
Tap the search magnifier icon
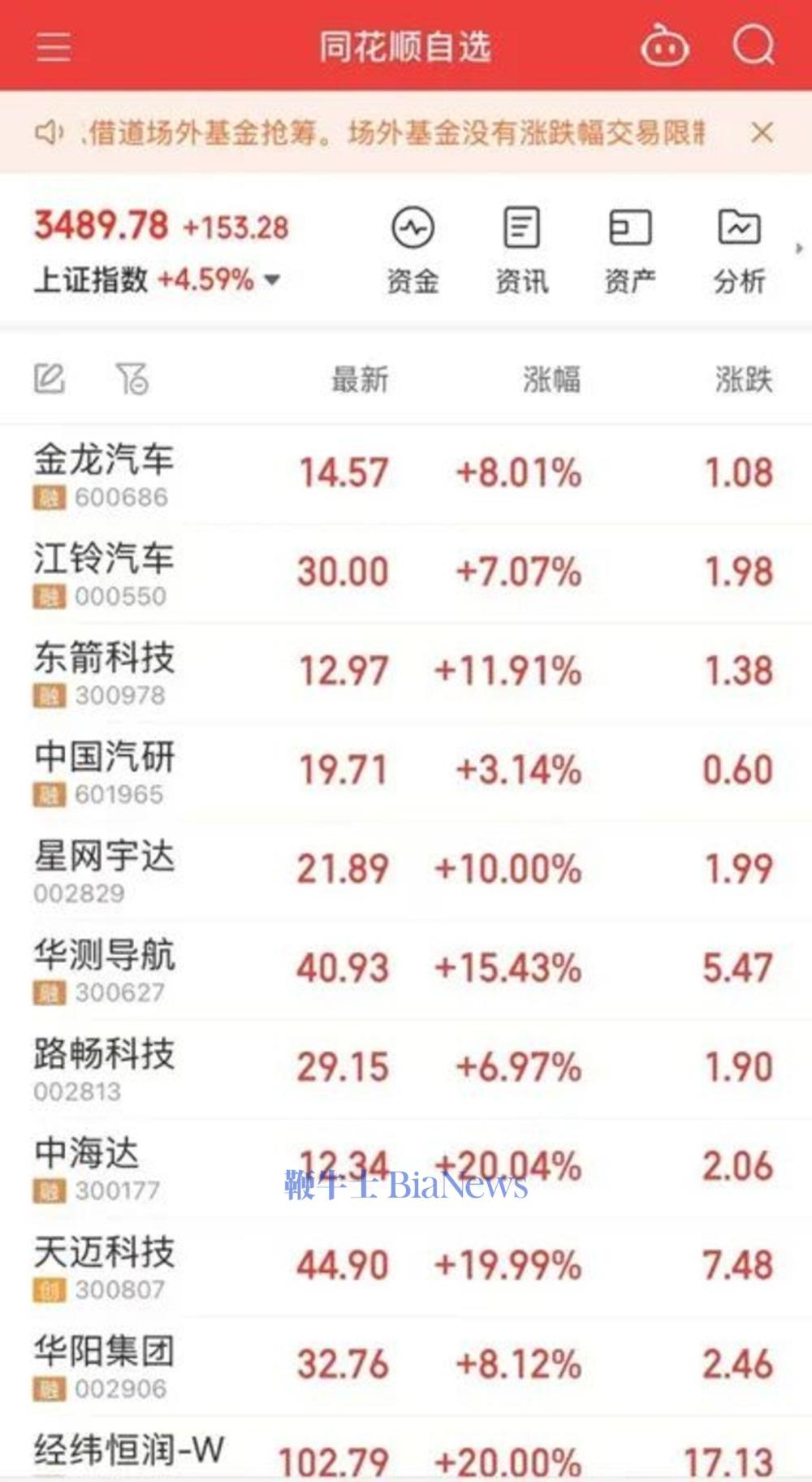(x=754, y=45)
